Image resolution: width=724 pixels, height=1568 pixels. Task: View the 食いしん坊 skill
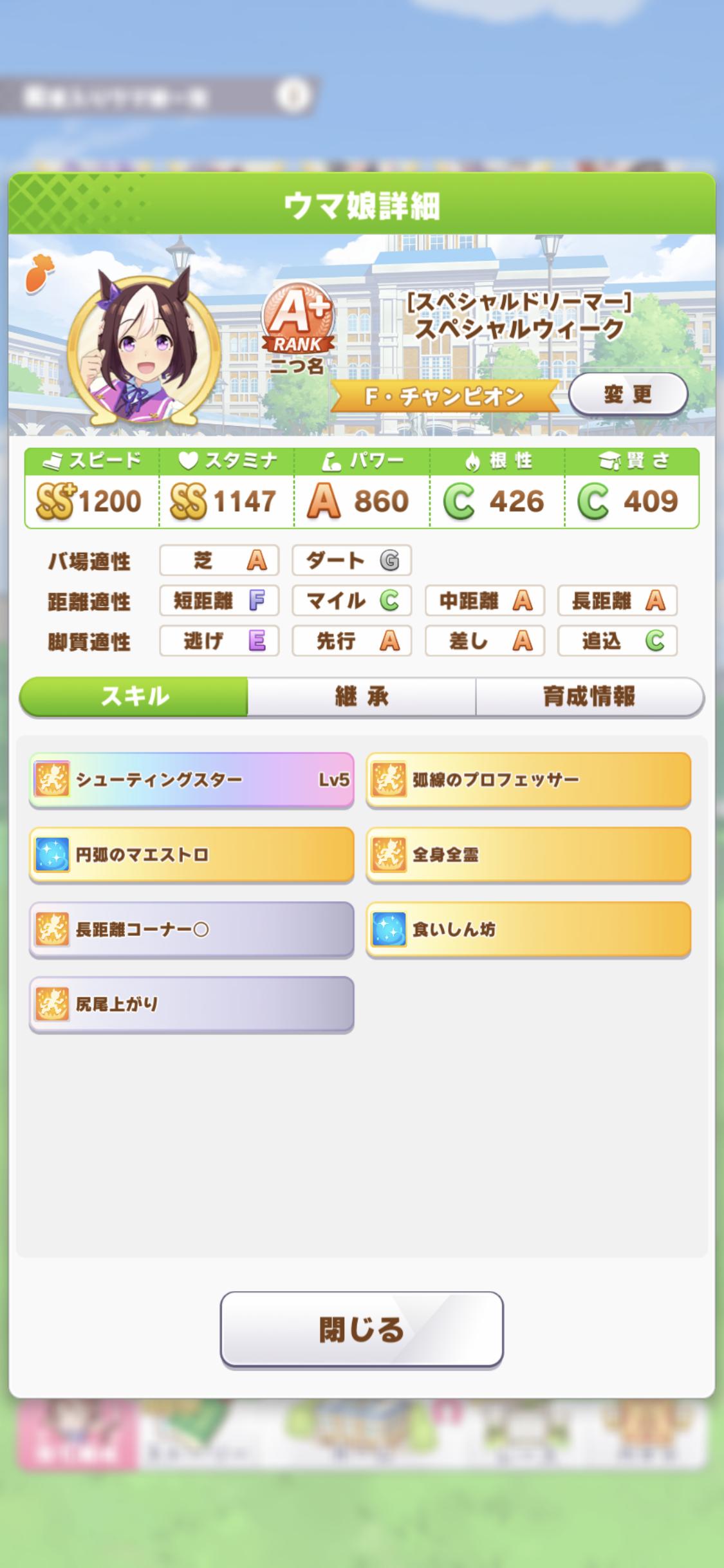click(528, 929)
